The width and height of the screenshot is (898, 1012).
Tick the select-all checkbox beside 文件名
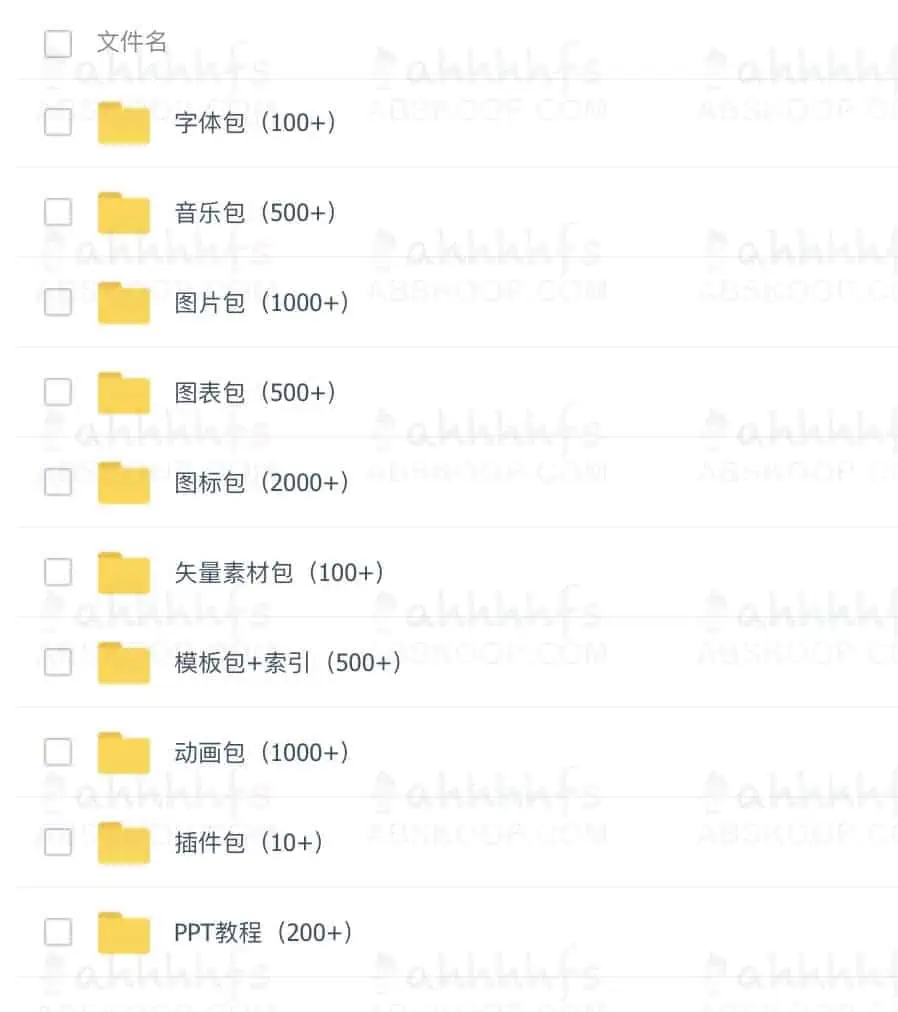coord(58,43)
